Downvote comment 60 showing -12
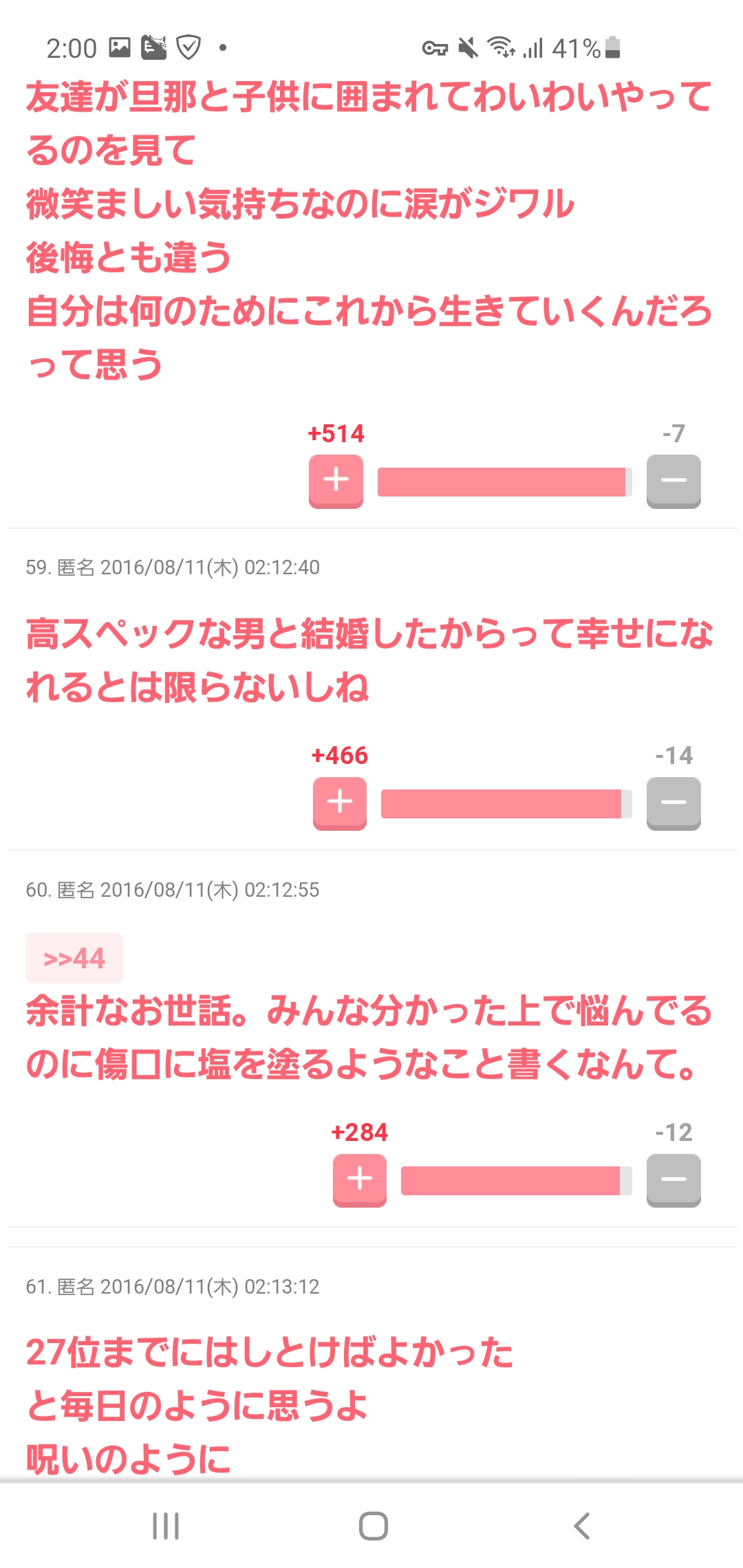 (674, 1179)
